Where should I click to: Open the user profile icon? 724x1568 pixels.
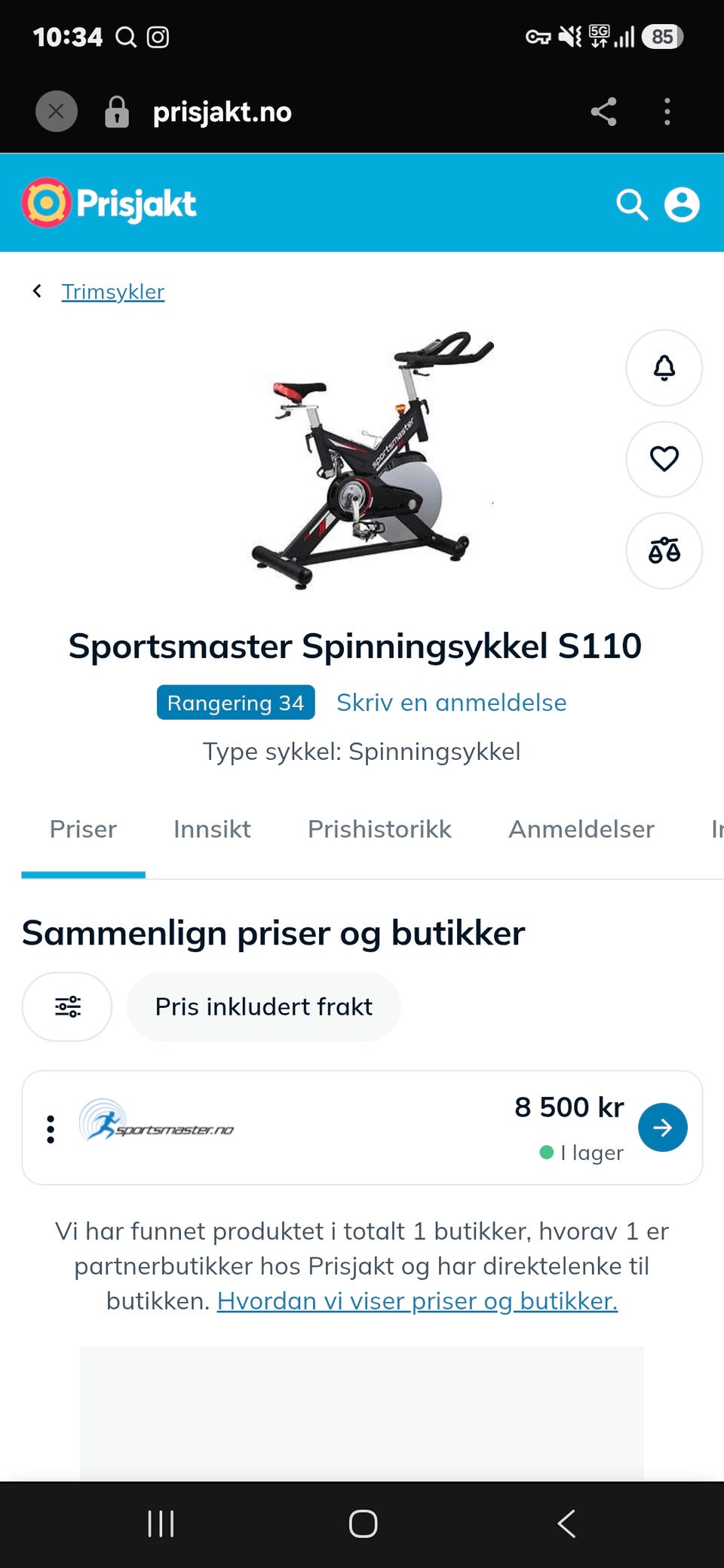(682, 204)
